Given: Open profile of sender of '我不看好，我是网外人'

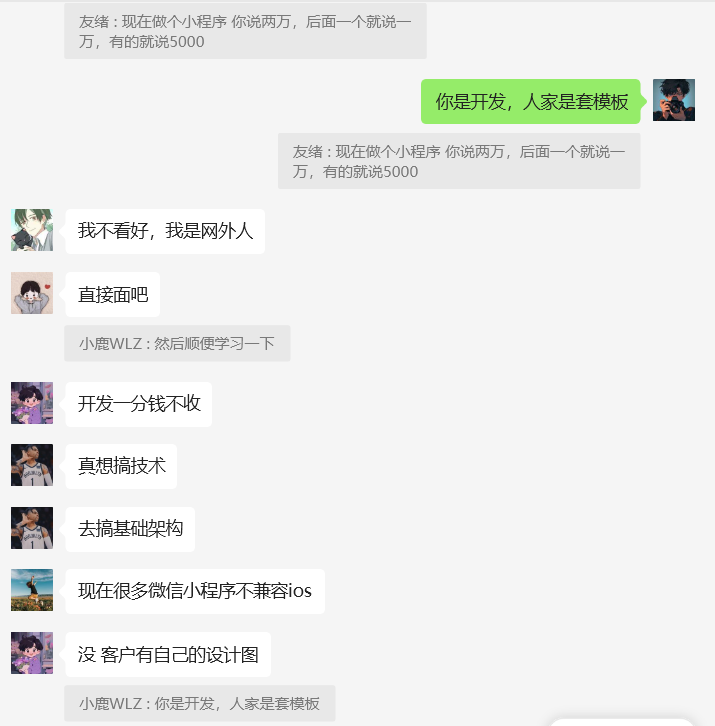Looking at the screenshot, I should [x=32, y=230].
